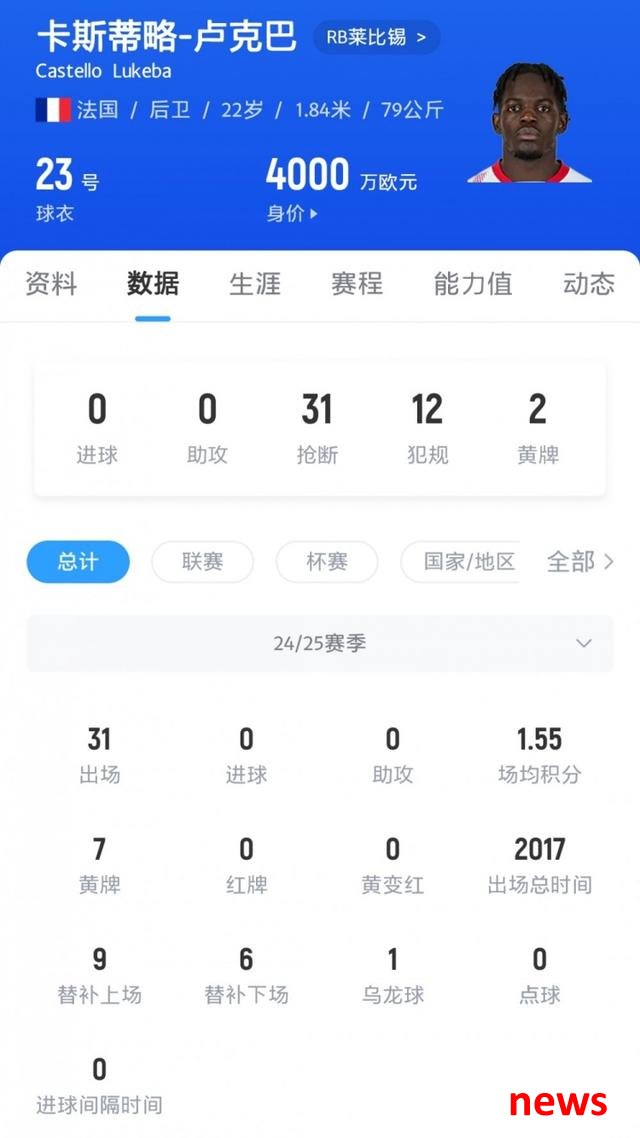Filter stats by 杯赛
The image size is (640, 1138).
click(x=326, y=562)
